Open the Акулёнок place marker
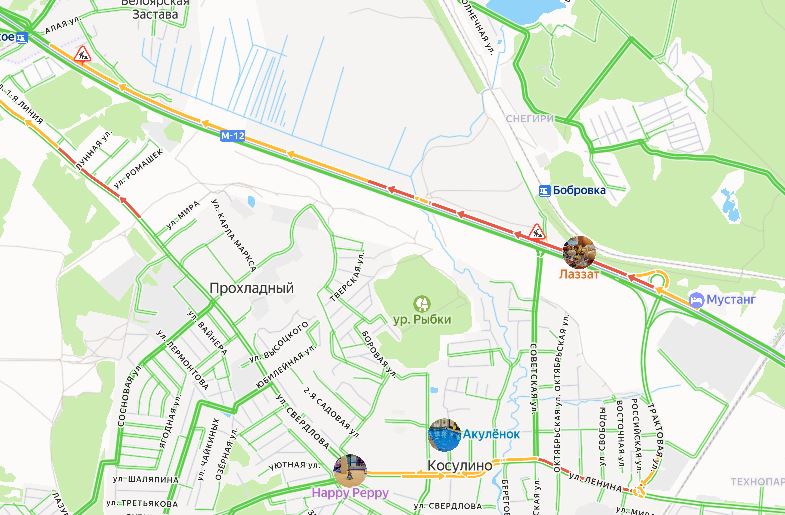The width and height of the screenshot is (785, 515). coord(444,435)
